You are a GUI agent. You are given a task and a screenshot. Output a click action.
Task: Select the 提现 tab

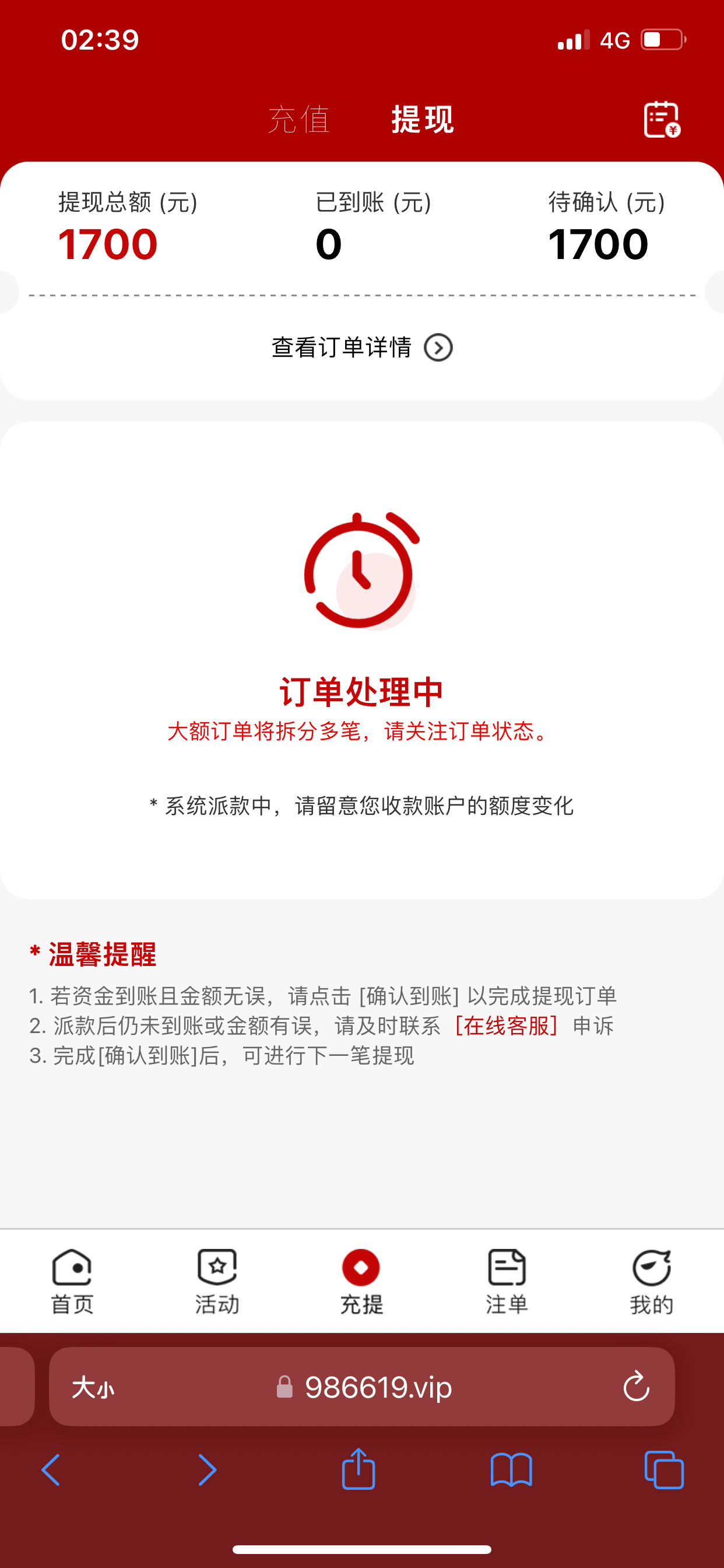422,118
